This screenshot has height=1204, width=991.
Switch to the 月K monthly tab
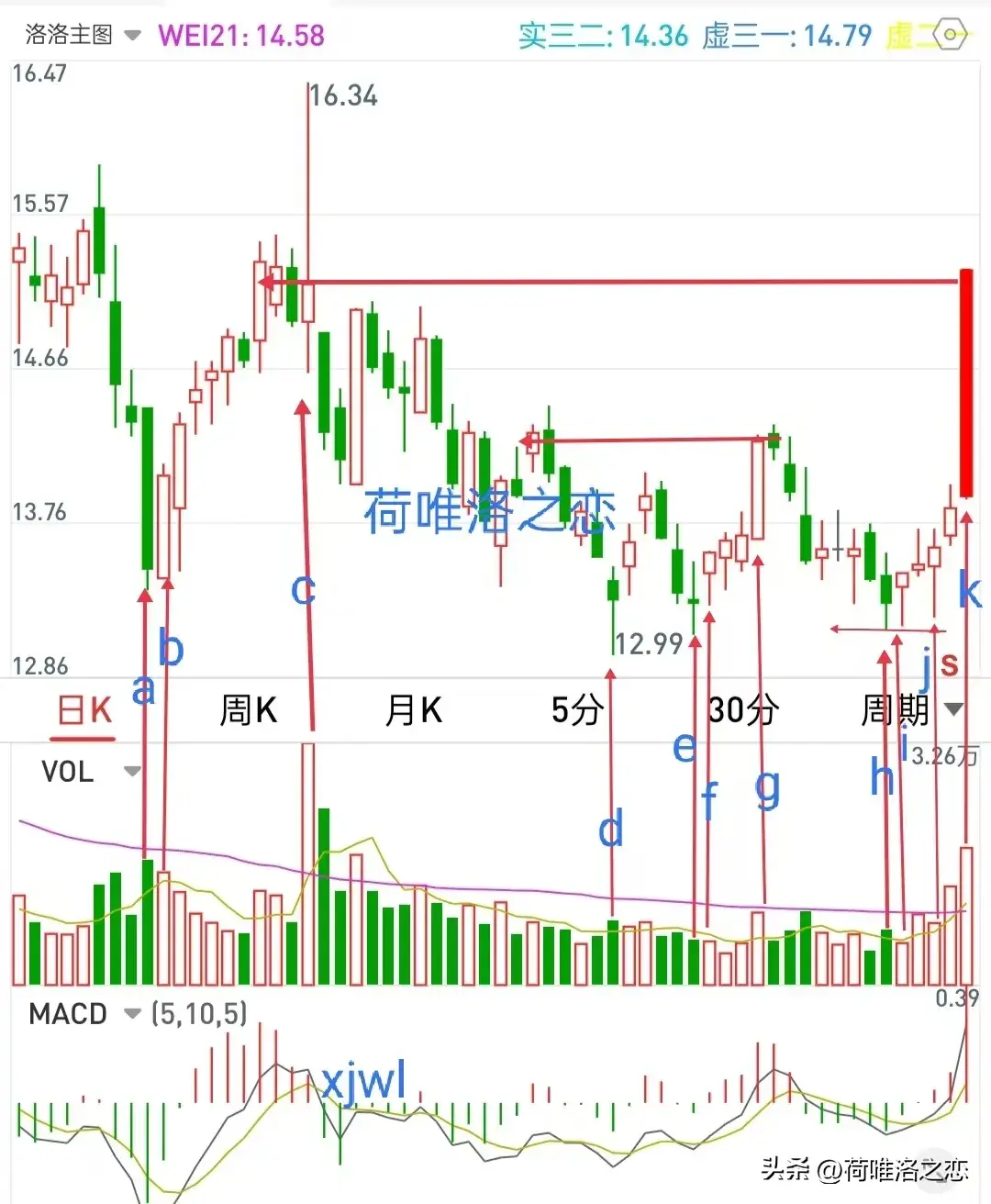414,711
